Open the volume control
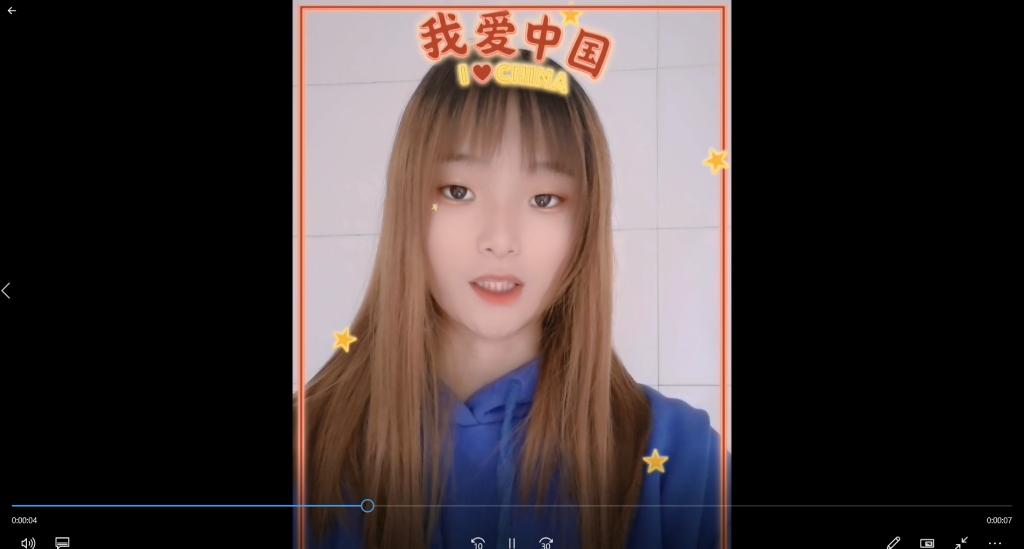Screen dimensions: 1024x549 28,543
